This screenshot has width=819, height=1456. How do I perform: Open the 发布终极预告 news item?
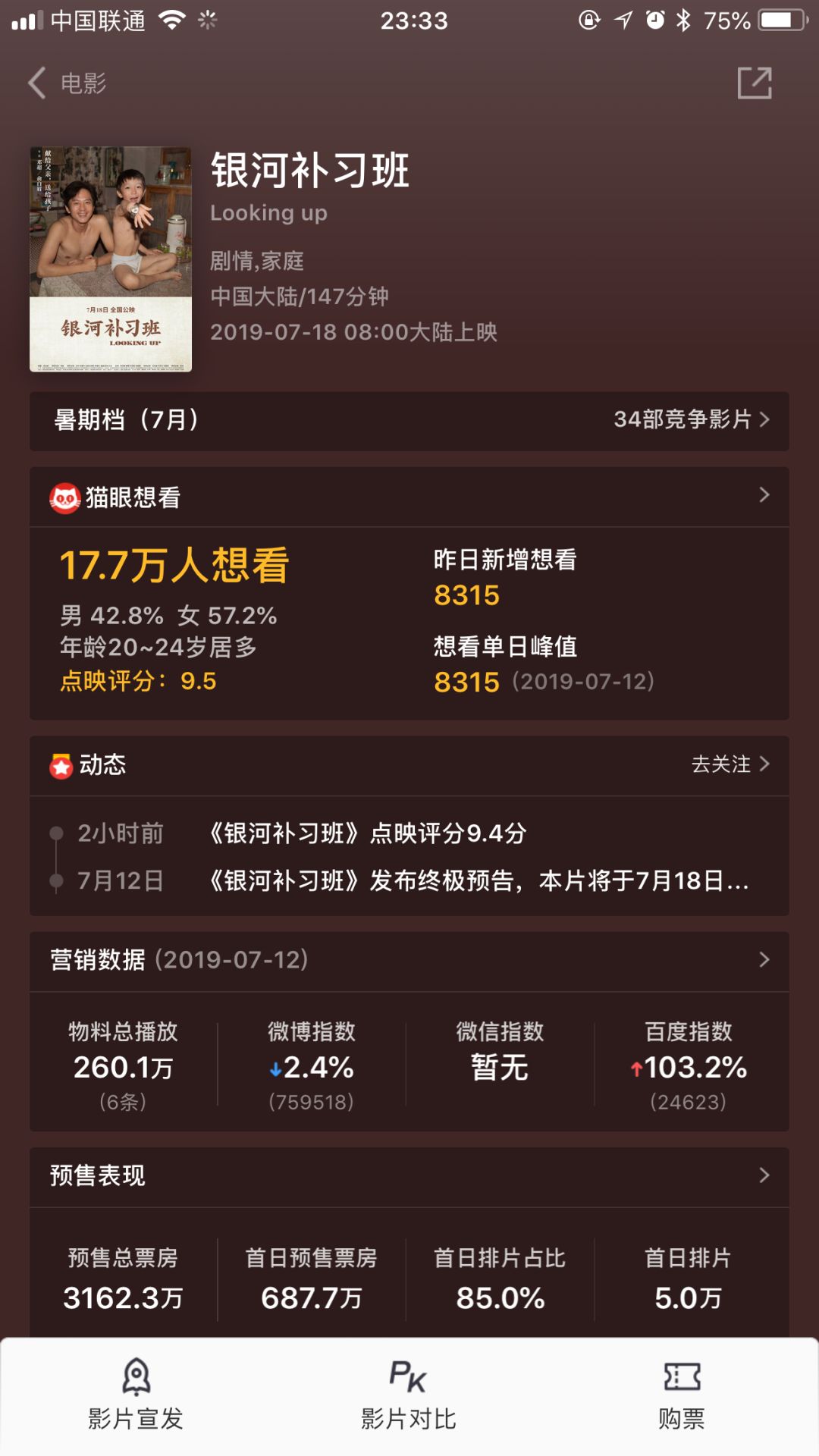pyautogui.click(x=479, y=880)
